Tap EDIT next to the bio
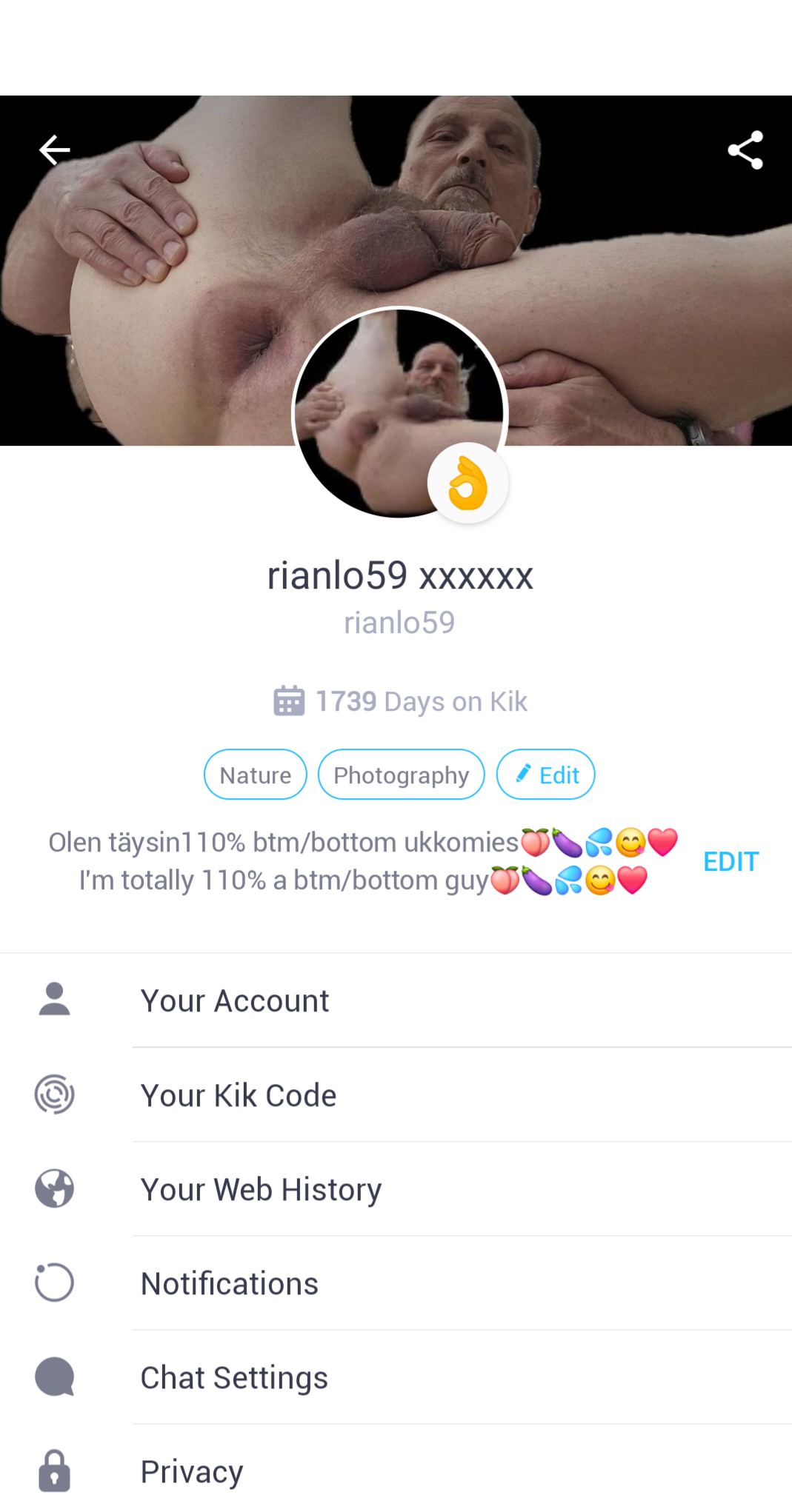 point(731,862)
